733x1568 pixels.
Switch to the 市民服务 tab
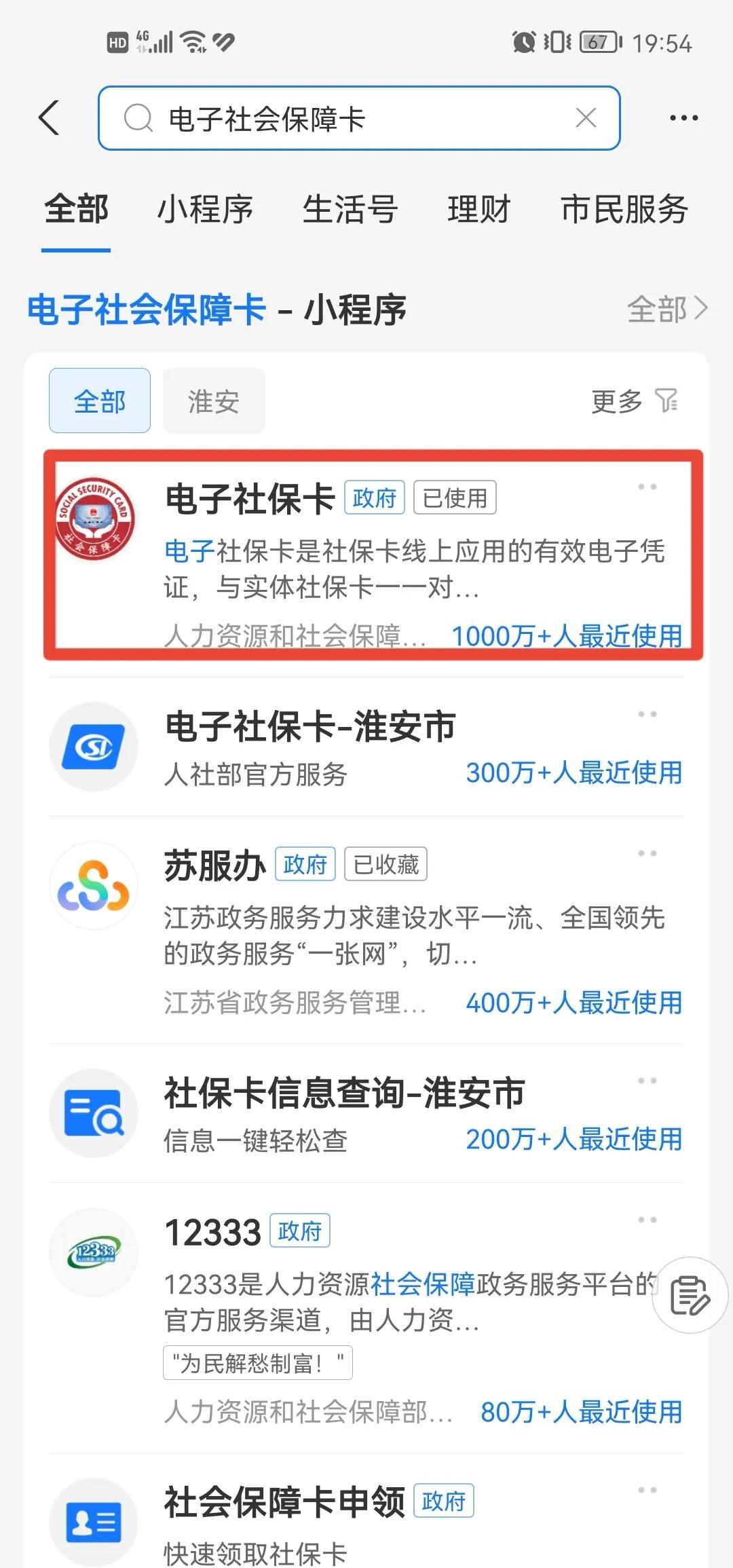pyautogui.click(x=624, y=209)
